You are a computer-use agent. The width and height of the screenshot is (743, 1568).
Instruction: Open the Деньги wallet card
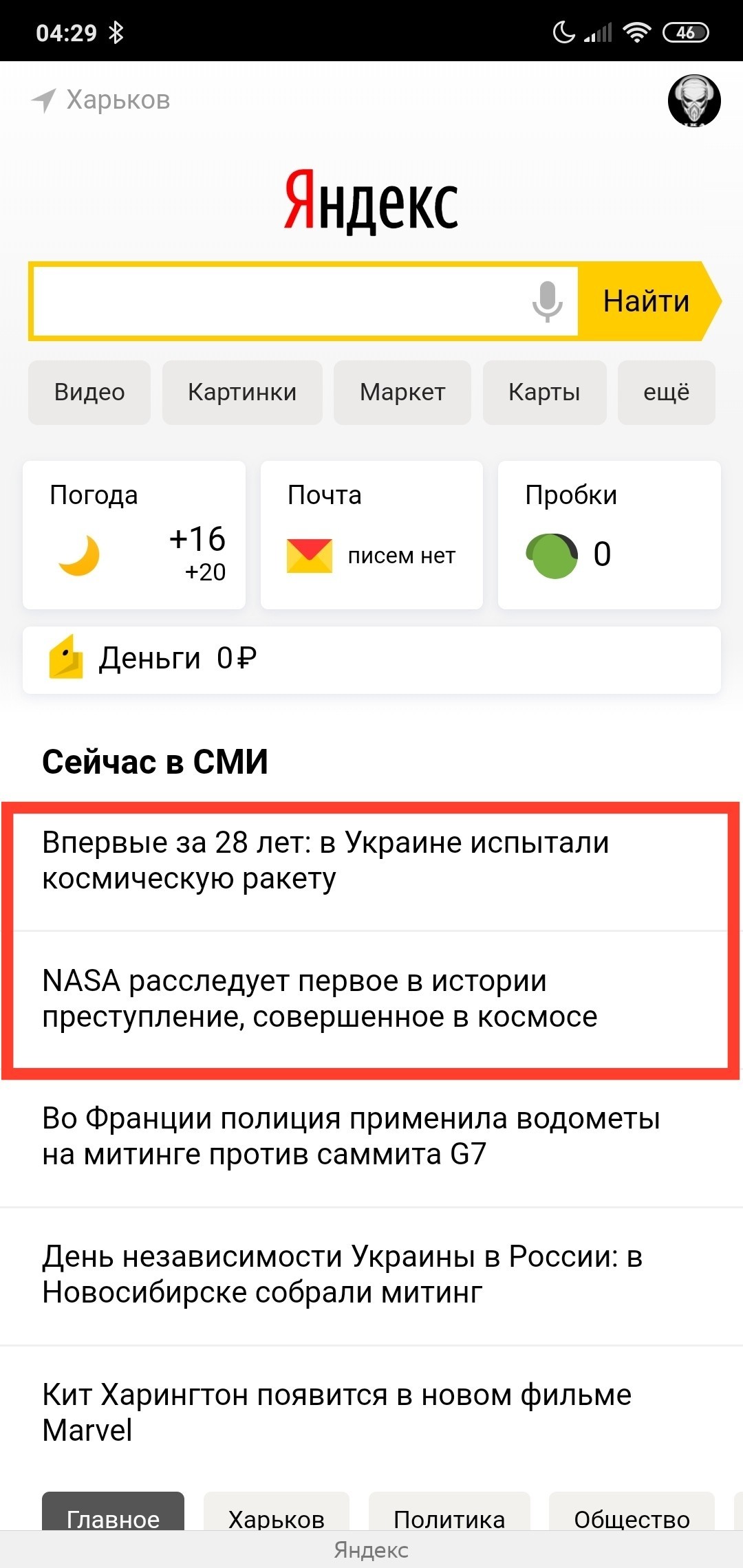(371, 659)
